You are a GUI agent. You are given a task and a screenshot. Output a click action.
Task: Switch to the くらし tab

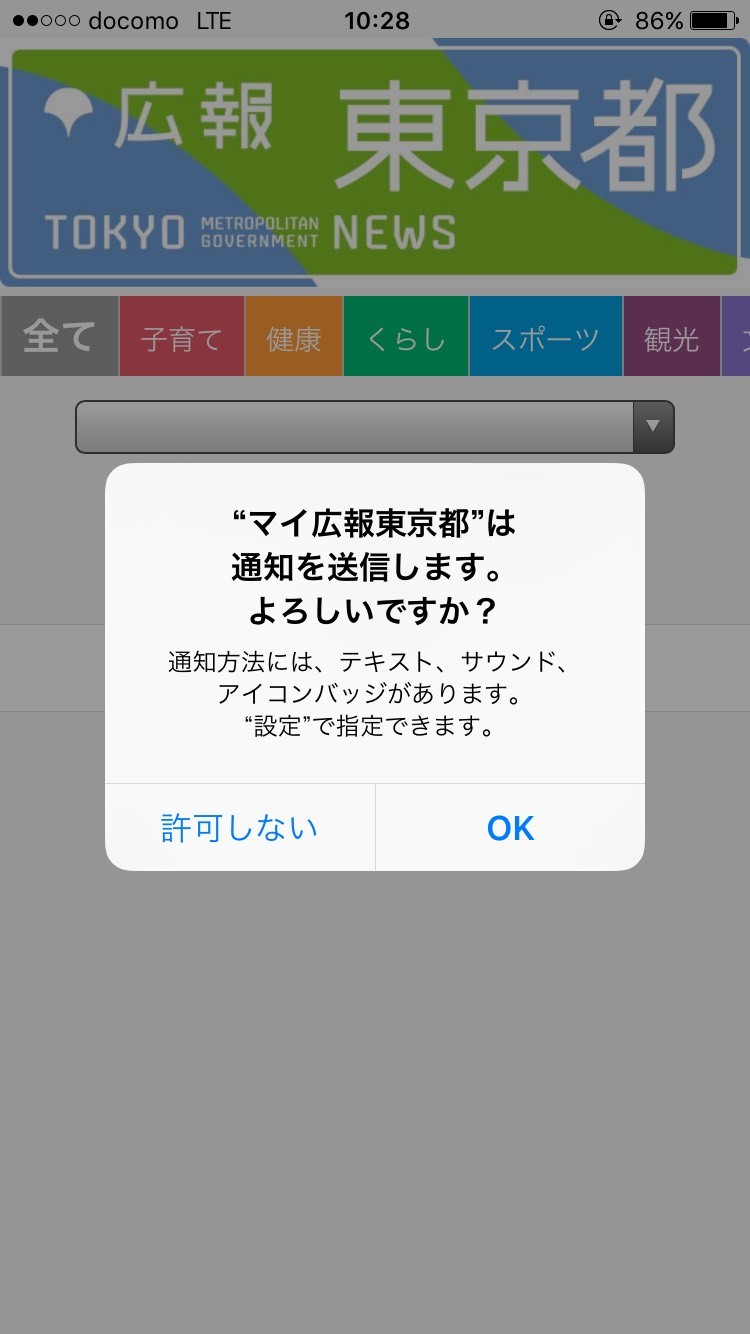tap(406, 337)
